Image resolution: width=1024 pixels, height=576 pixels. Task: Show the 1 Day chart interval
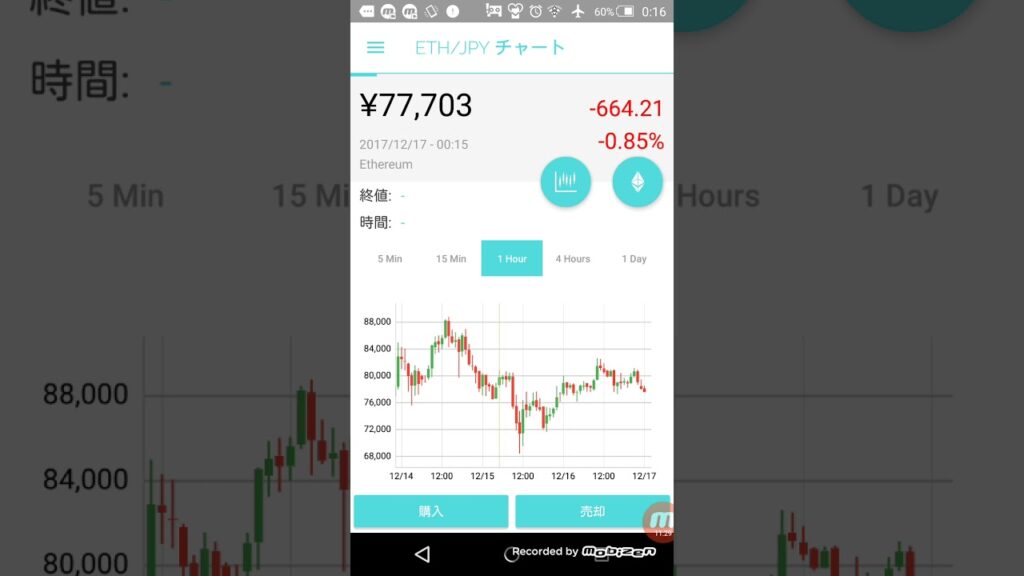click(634, 259)
